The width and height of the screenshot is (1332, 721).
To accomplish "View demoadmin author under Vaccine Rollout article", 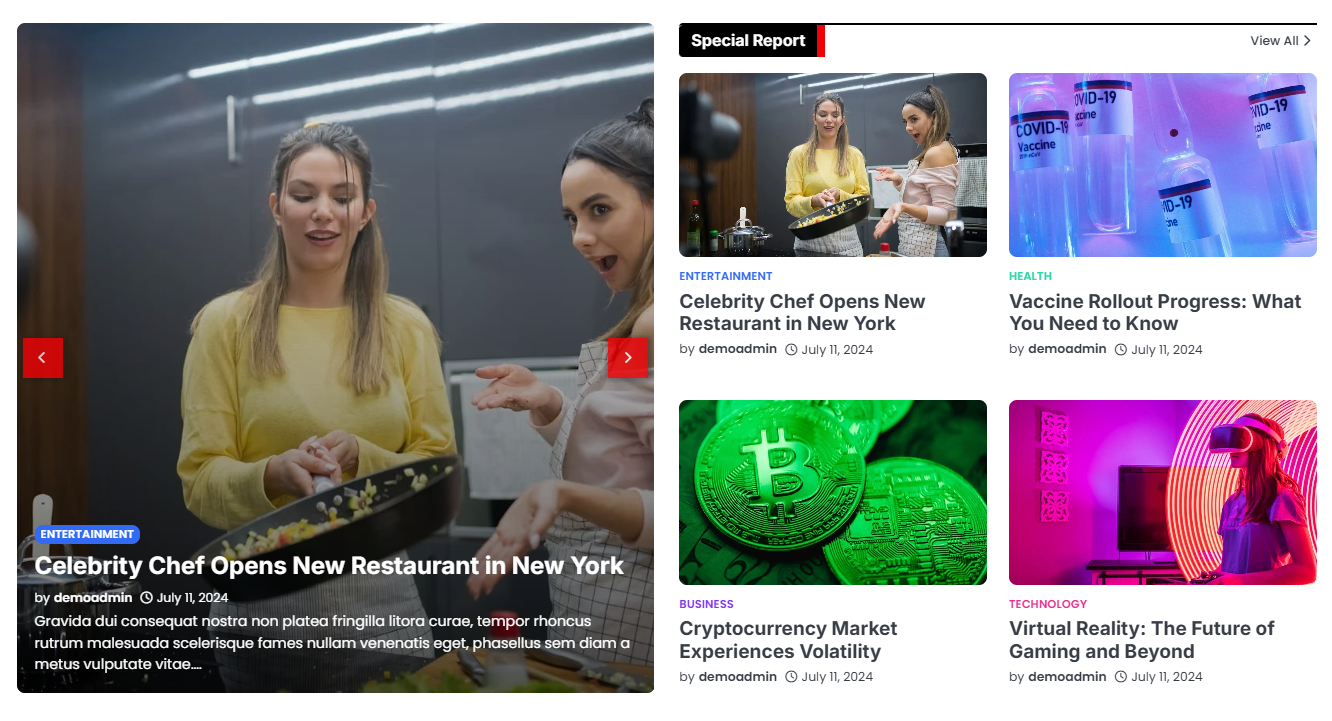I will click(x=1067, y=349).
